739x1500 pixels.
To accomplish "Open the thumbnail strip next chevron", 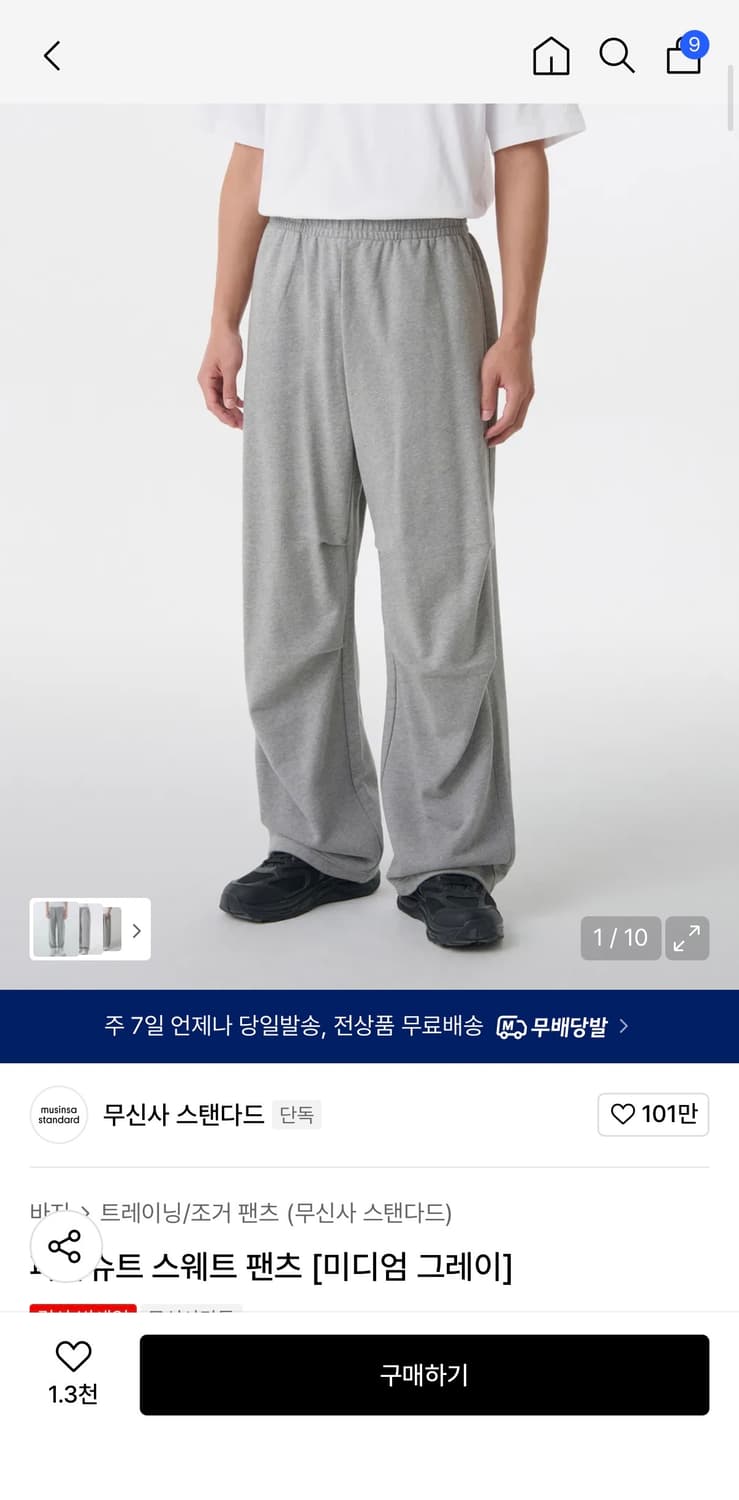I will click(x=136, y=930).
